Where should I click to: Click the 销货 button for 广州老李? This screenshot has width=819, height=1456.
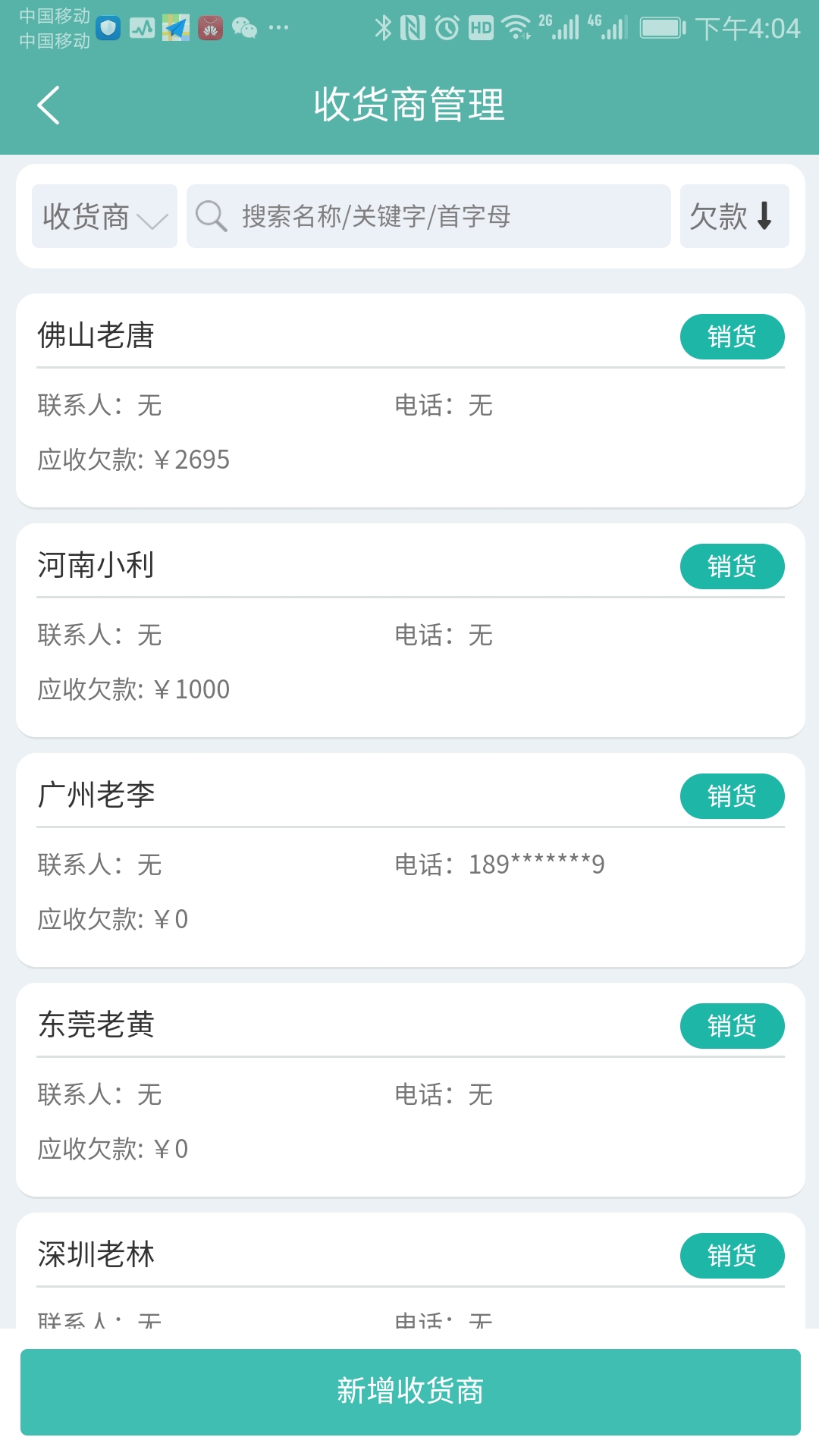tap(732, 795)
